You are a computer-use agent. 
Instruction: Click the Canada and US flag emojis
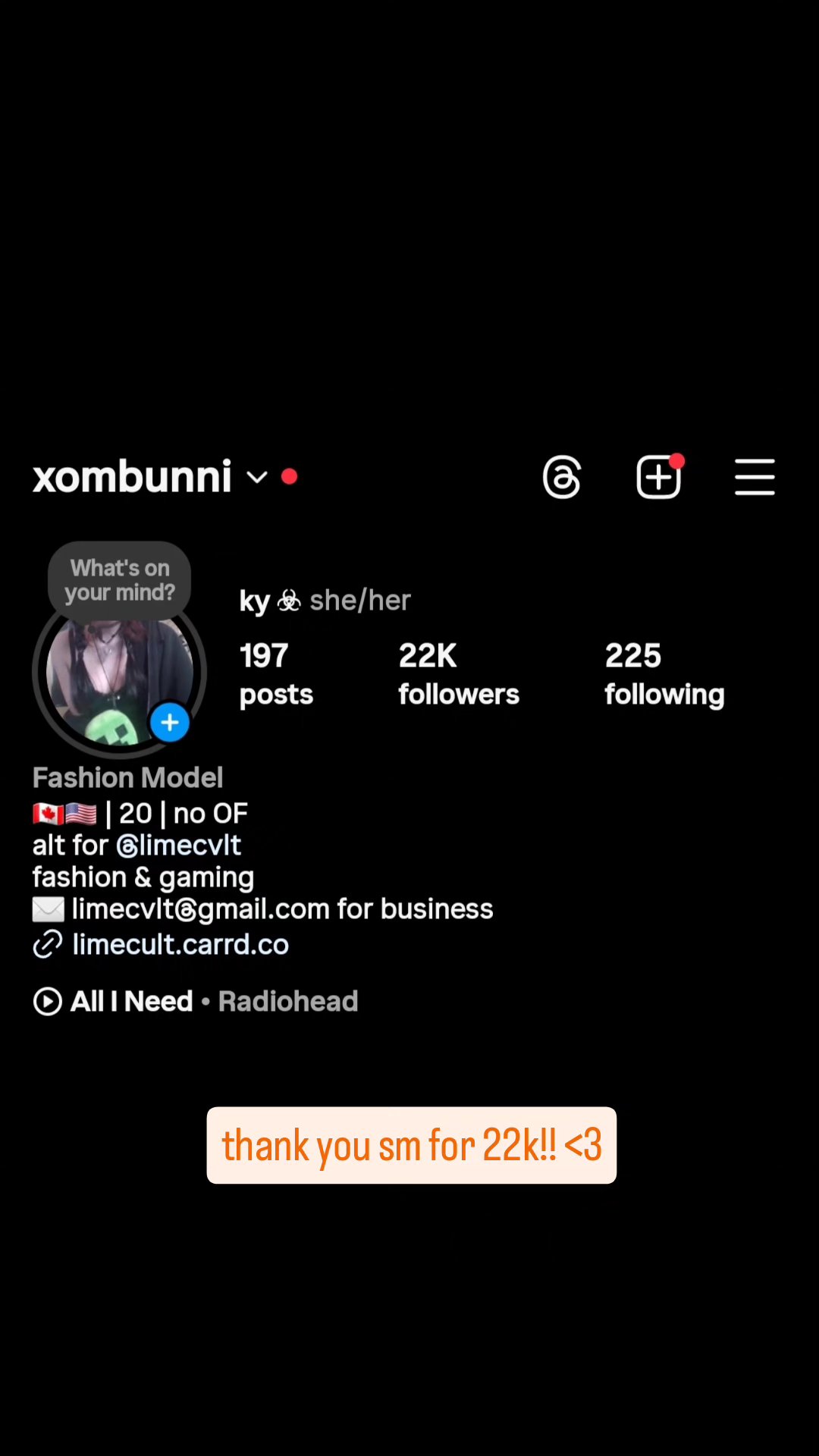pos(64,813)
